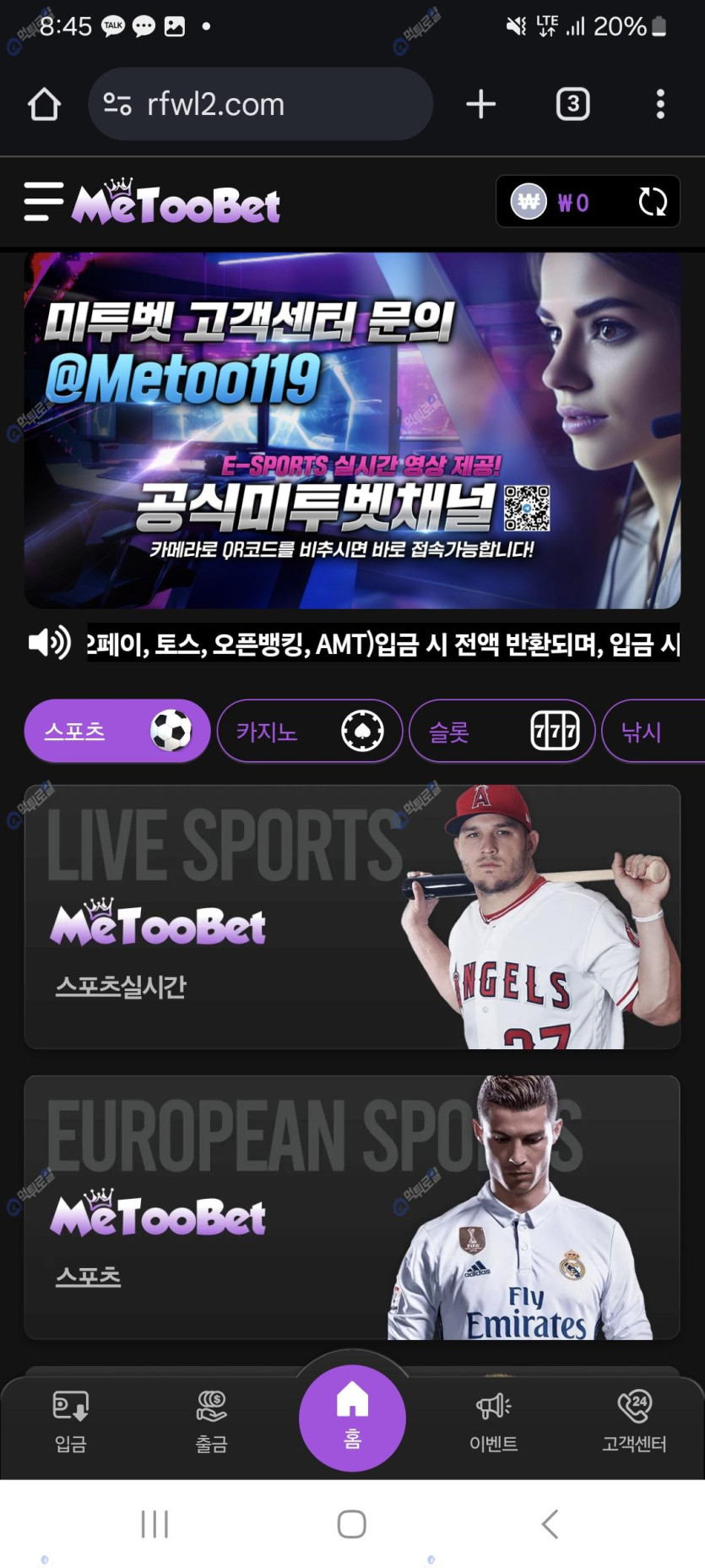
Task: Tap the system back button
Action: (550, 1524)
